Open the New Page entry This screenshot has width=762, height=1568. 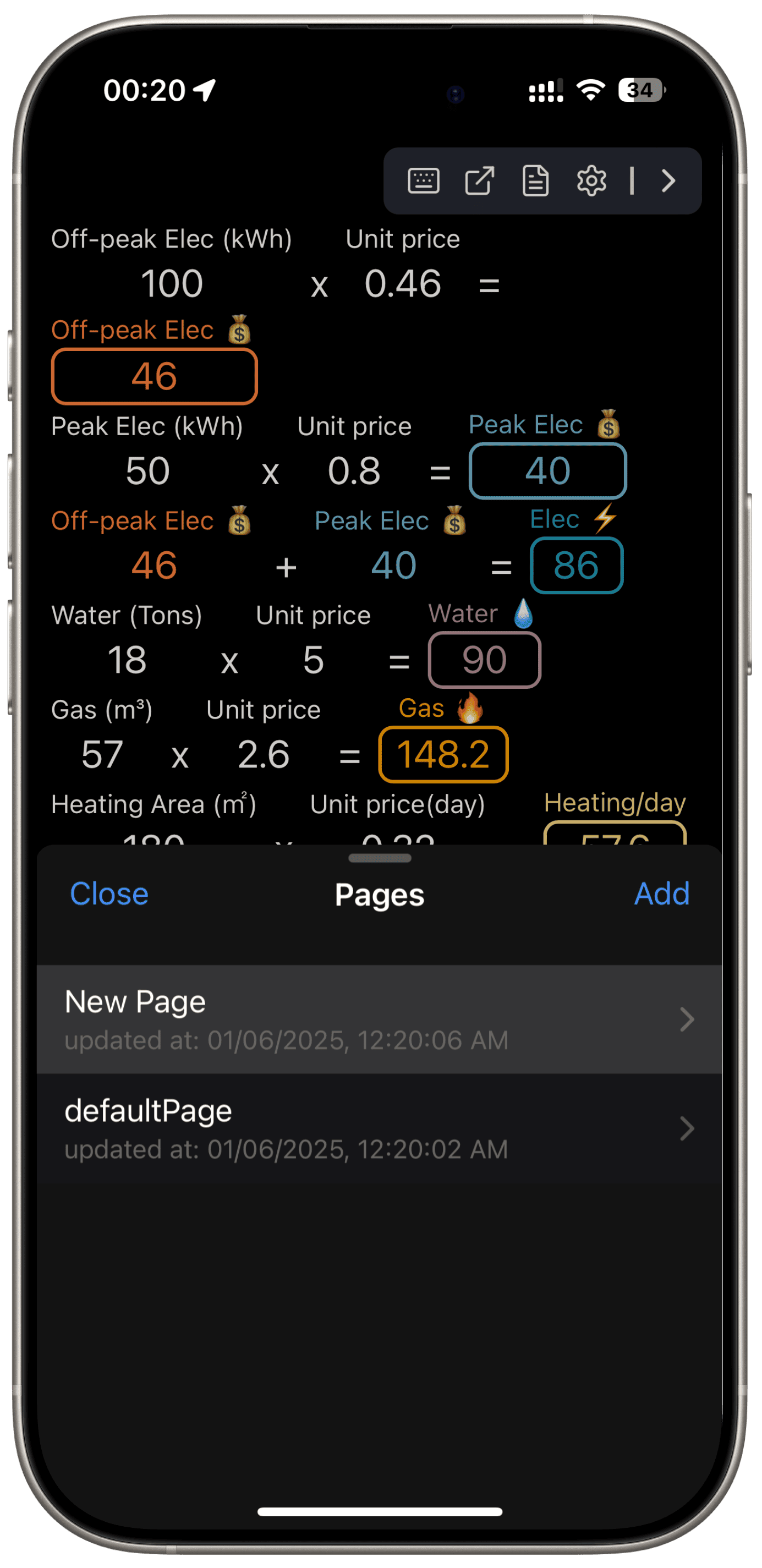pyautogui.click(x=379, y=1019)
